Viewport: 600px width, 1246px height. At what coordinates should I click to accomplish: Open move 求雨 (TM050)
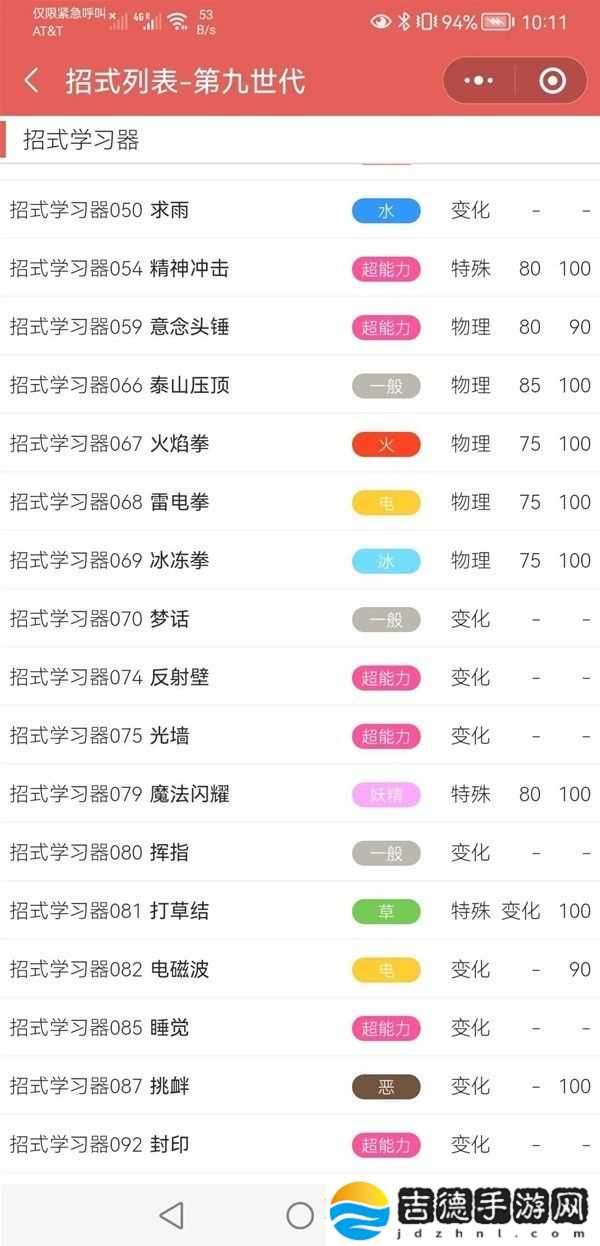(x=170, y=211)
